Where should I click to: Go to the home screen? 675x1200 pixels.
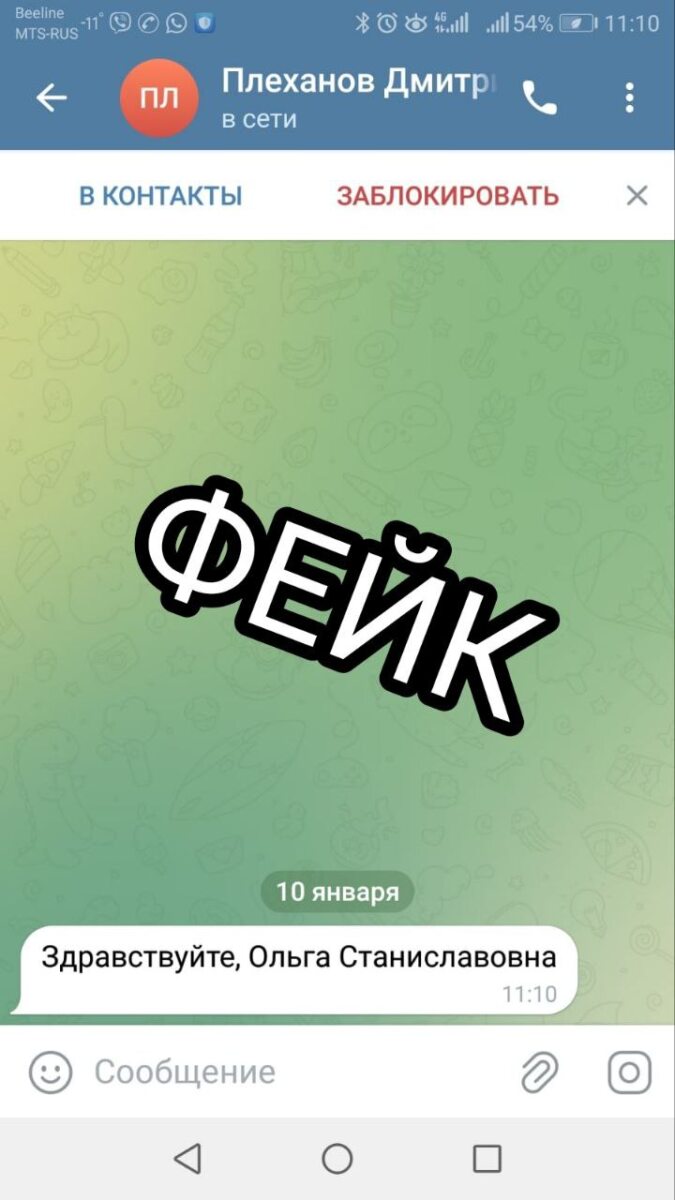(337, 1159)
